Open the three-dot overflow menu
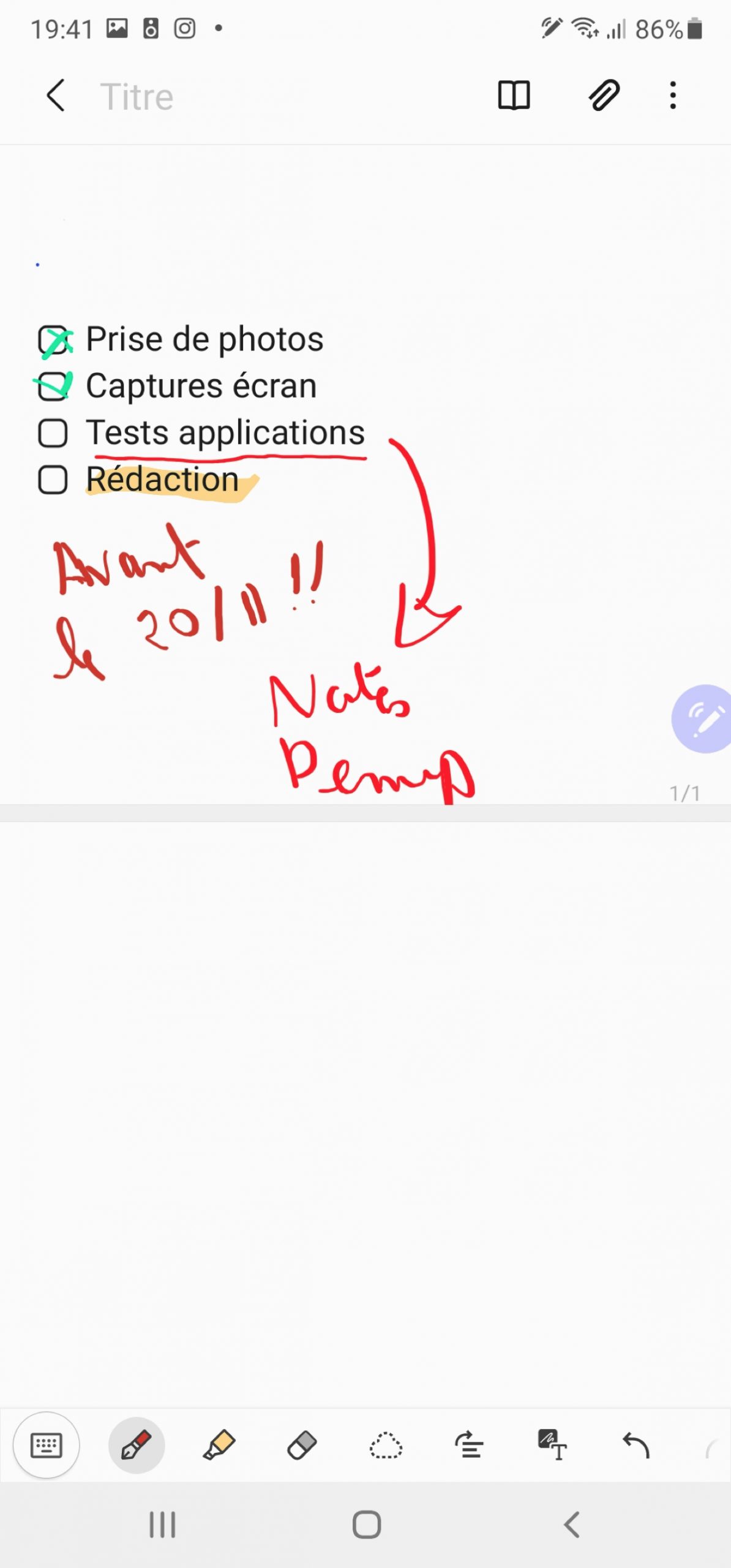 [x=673, y=96]
